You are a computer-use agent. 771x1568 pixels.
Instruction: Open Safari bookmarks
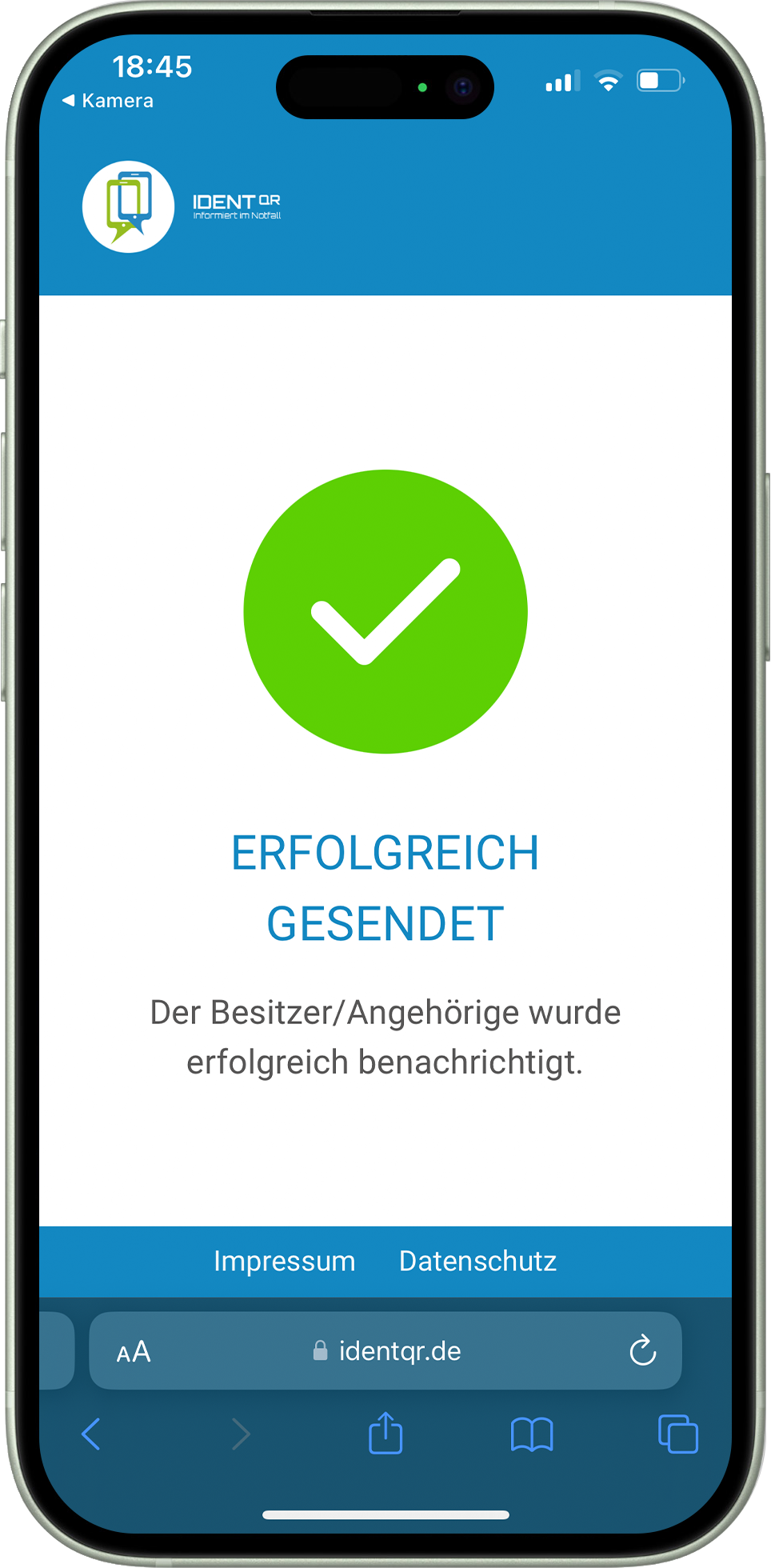pyautogui.click(x=532, y=1434)
